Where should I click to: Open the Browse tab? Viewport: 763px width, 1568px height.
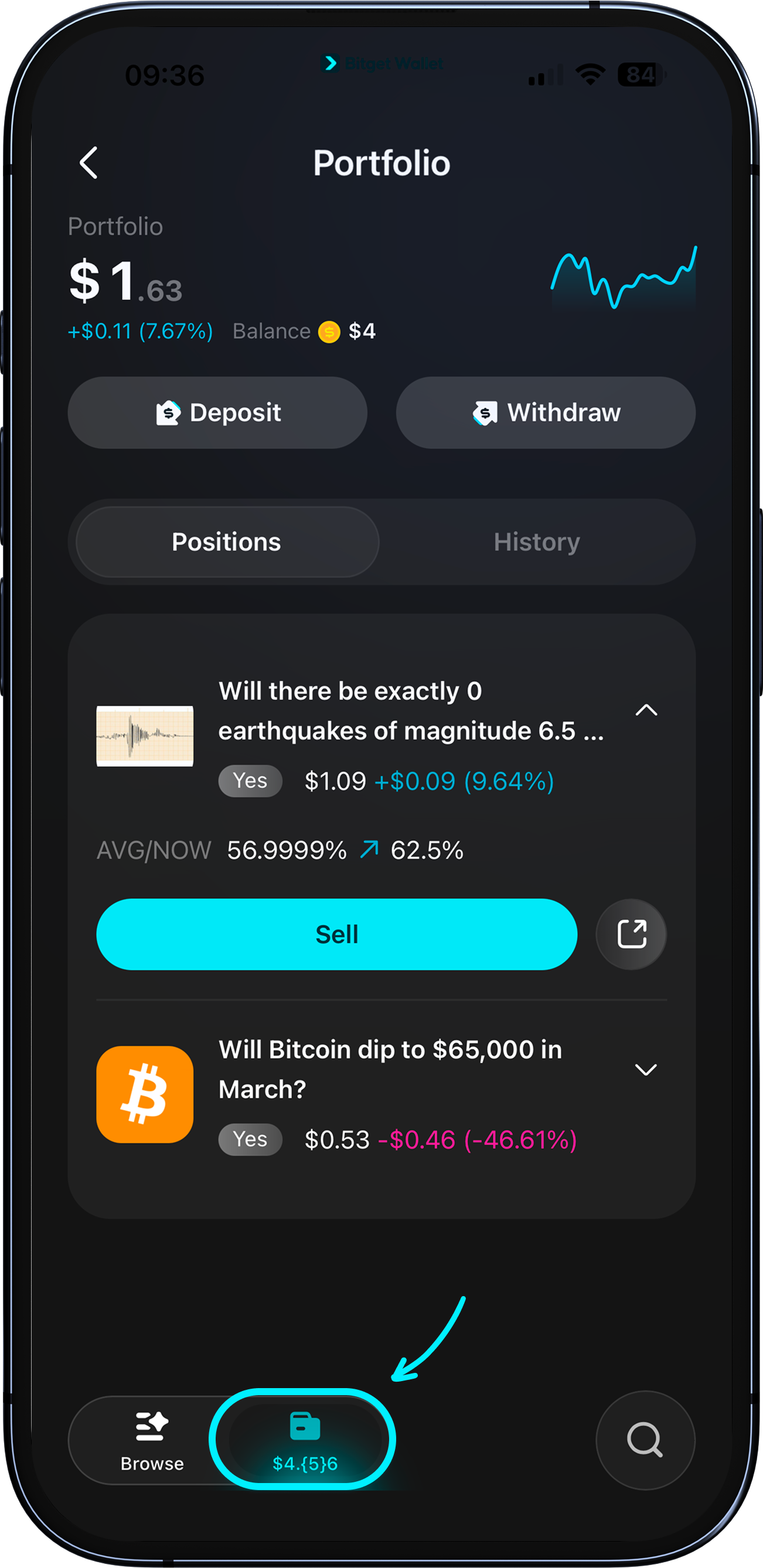coord(152,1440)
